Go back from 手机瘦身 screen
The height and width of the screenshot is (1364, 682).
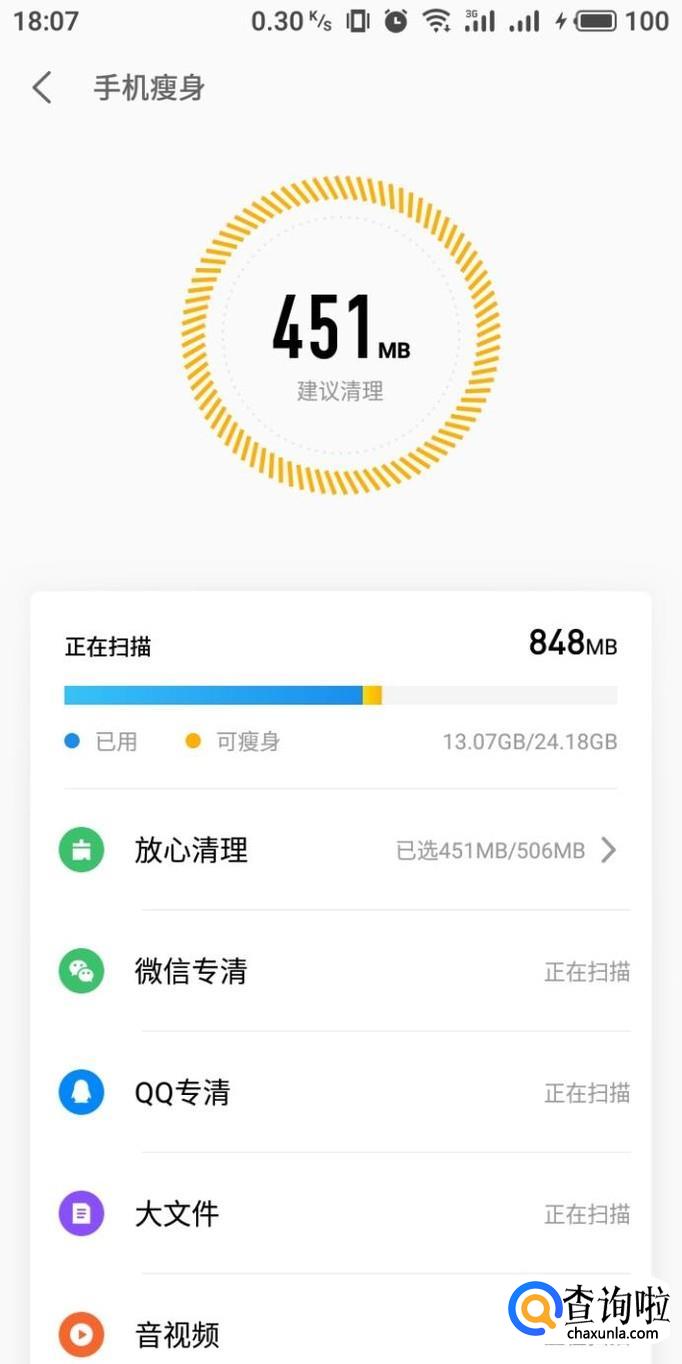pos(42,88)
